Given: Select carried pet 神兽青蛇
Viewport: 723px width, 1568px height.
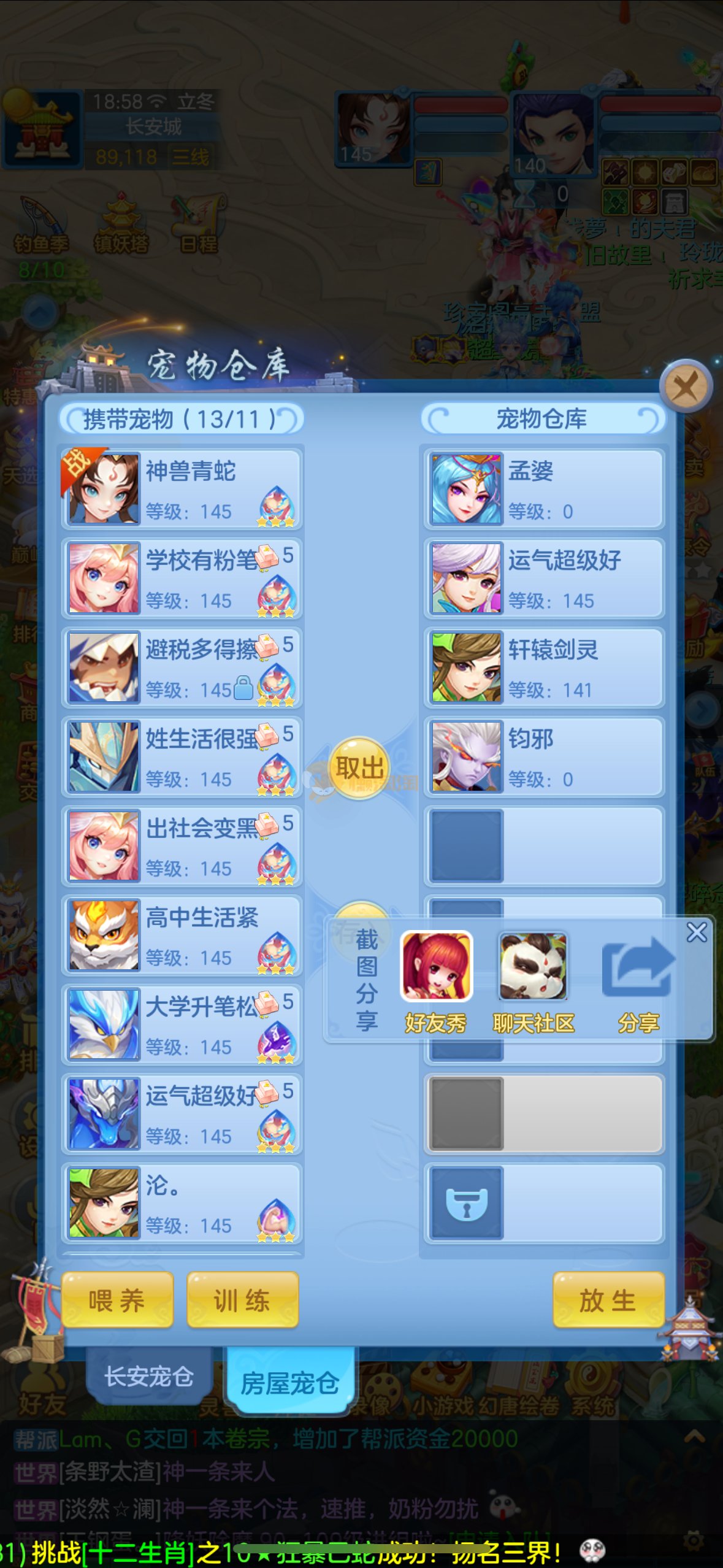Looking at the screenshot, I should (x=182, y=489).
